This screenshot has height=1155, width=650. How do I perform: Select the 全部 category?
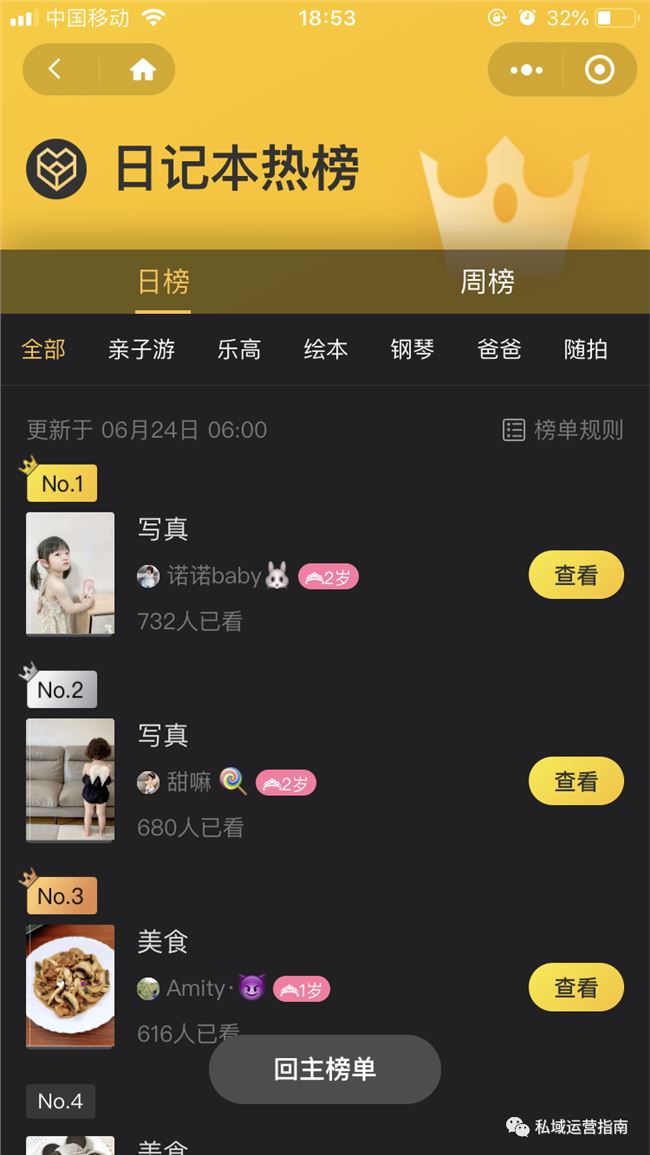tap(43, 349)
